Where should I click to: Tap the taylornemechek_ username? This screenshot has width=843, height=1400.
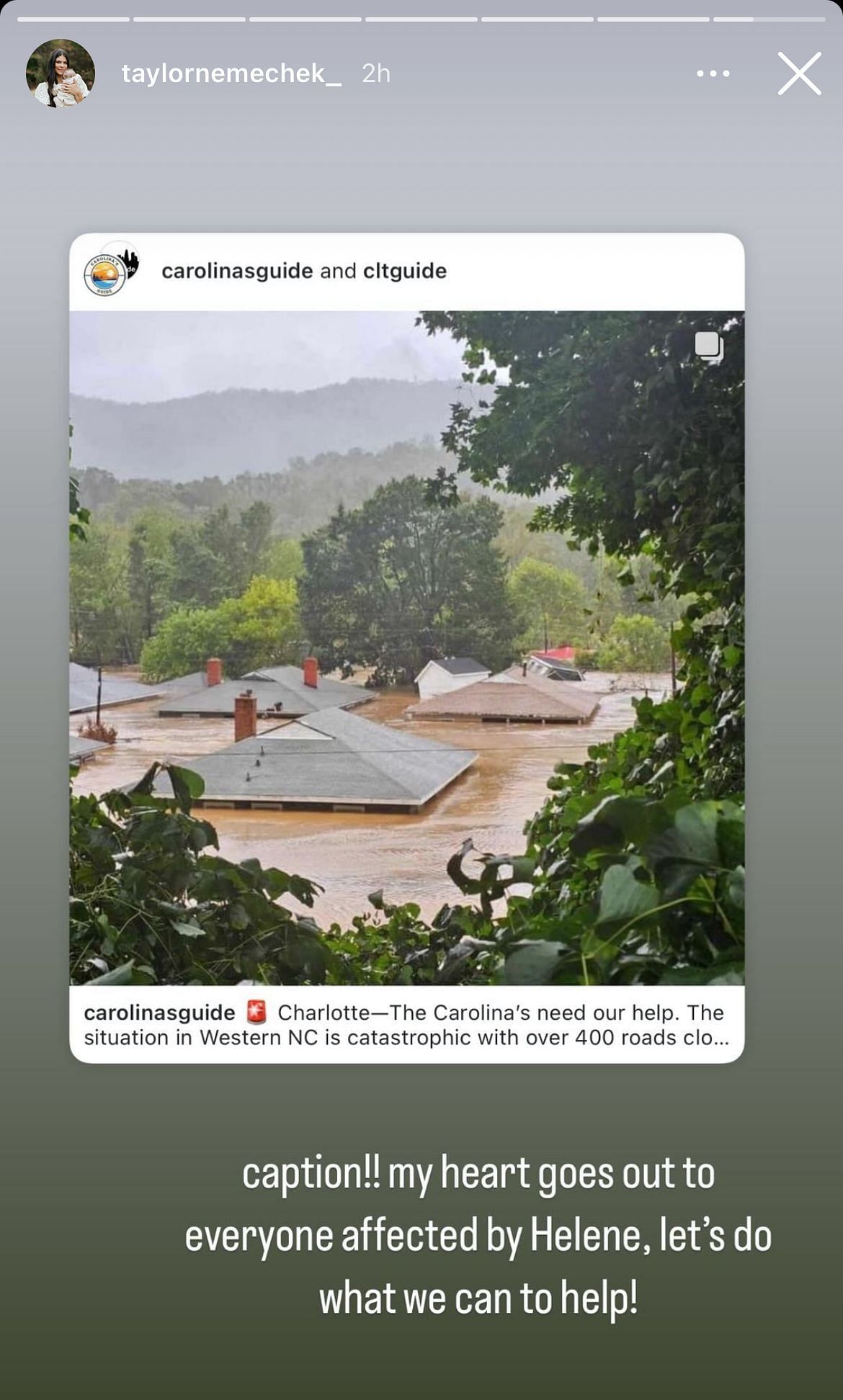coord(231,73)
